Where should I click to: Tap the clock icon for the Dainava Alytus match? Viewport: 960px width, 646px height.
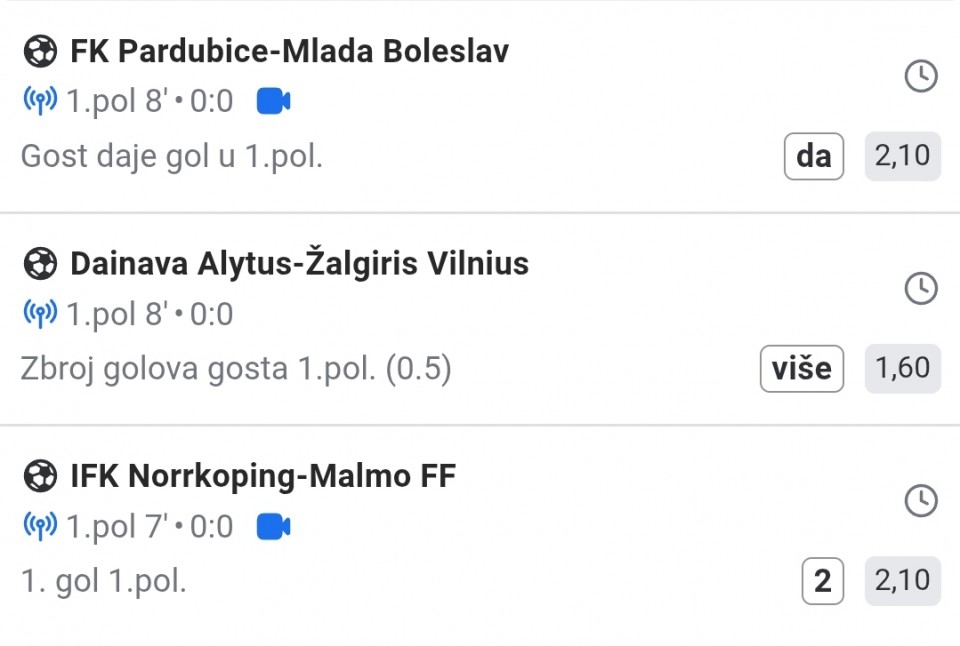tap(920, 288)
